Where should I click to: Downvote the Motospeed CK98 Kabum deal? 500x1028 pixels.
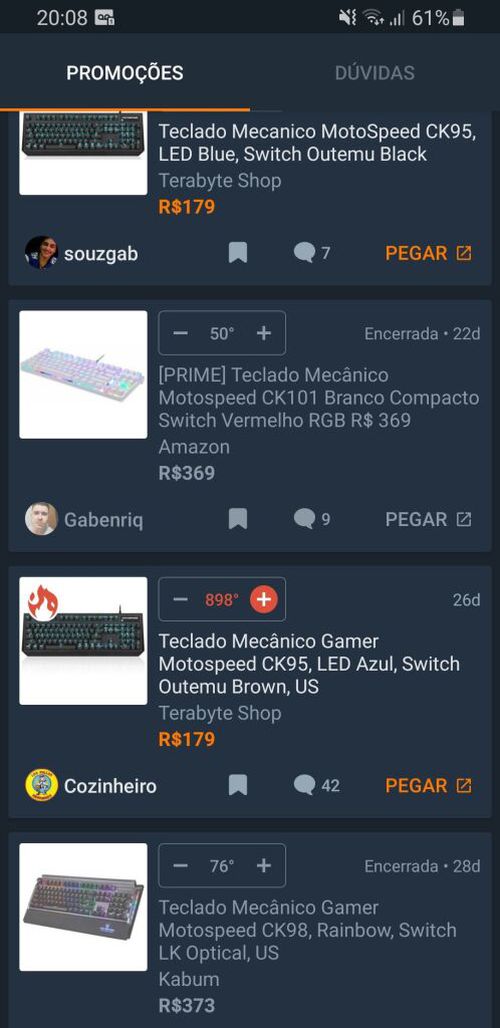180,866
